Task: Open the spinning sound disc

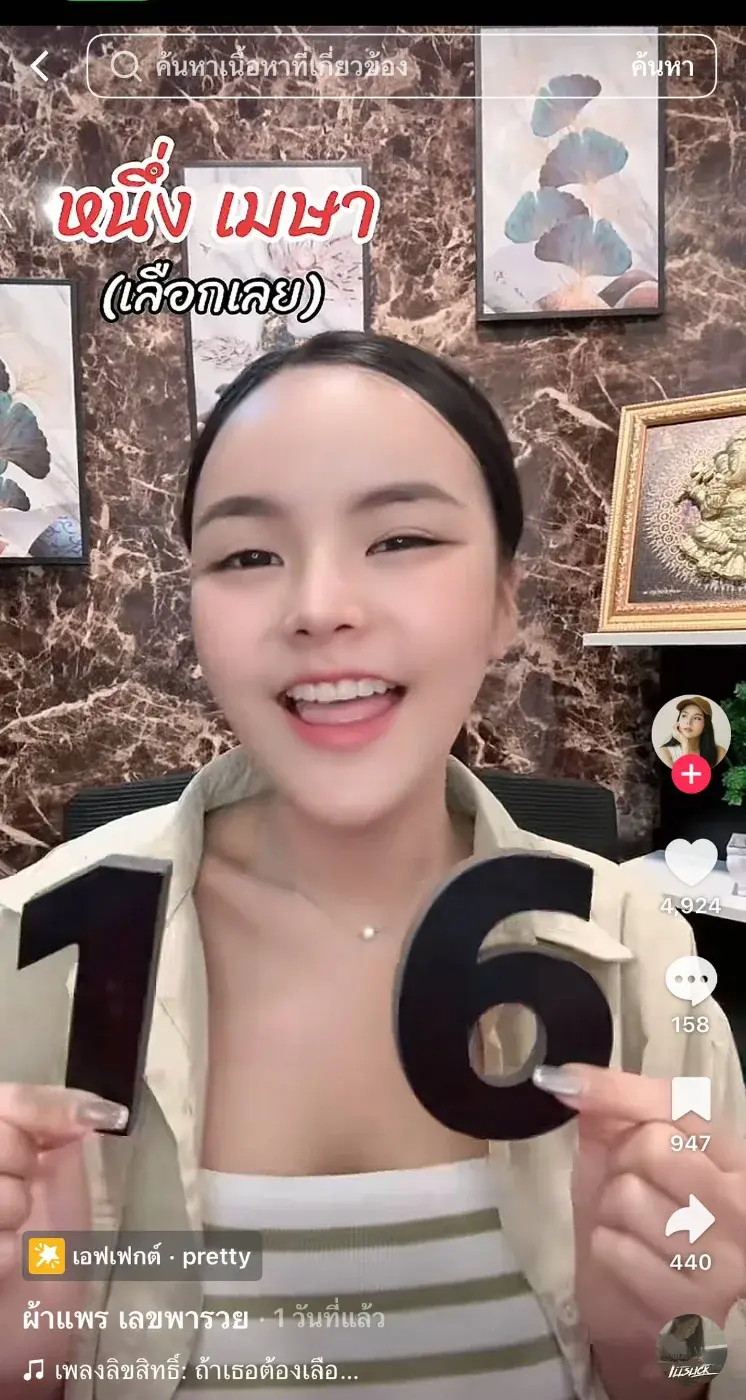Action: [691, 1350]
